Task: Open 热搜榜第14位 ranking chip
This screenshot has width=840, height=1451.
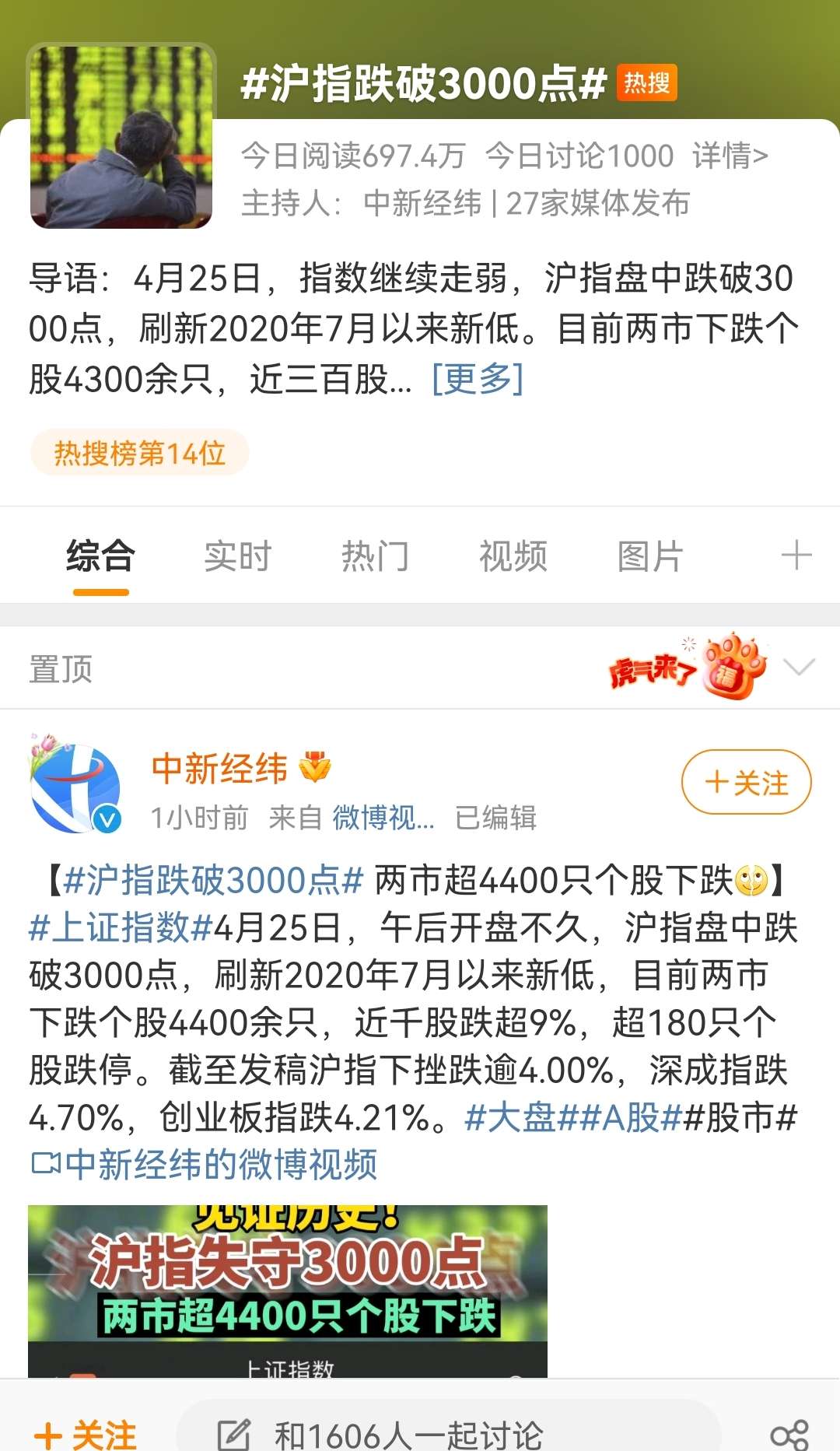Action: coord(140,453)
